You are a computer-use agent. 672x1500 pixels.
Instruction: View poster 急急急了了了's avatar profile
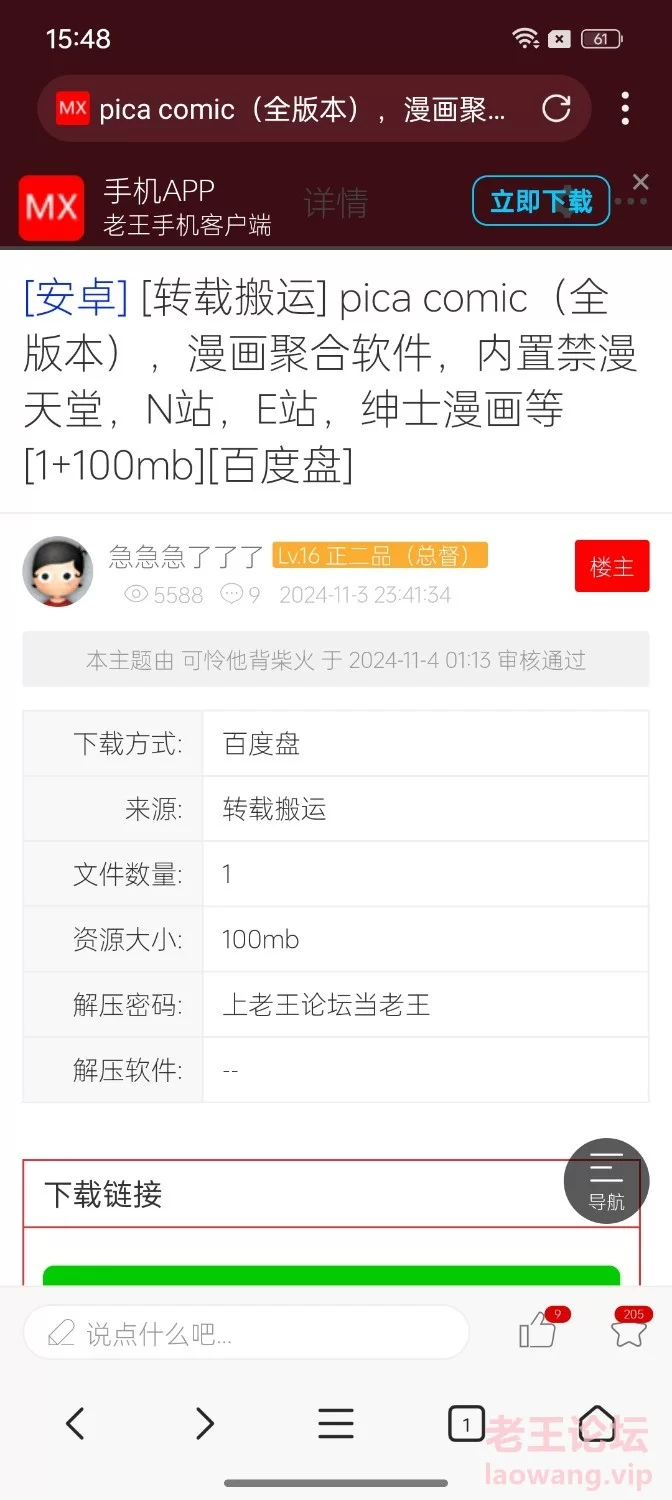(58, 571)
